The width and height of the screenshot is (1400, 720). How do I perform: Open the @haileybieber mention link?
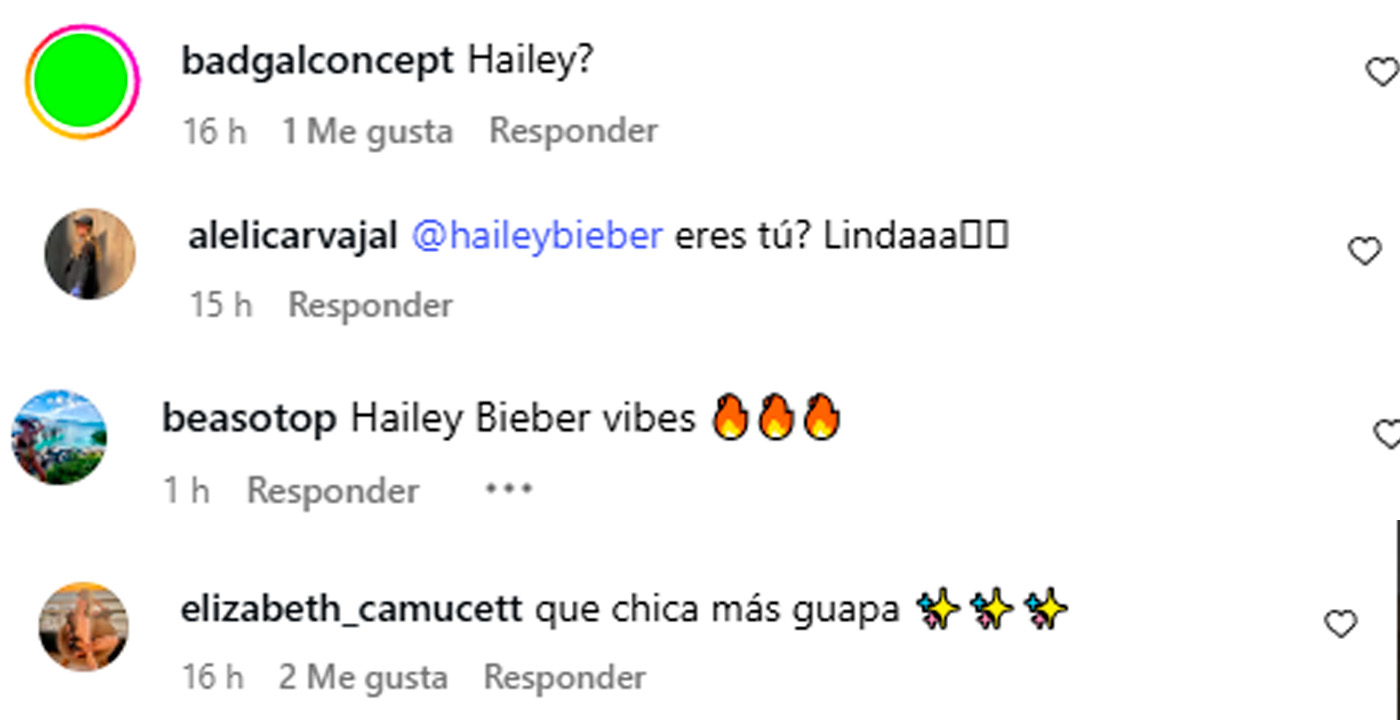click(537, 236)
